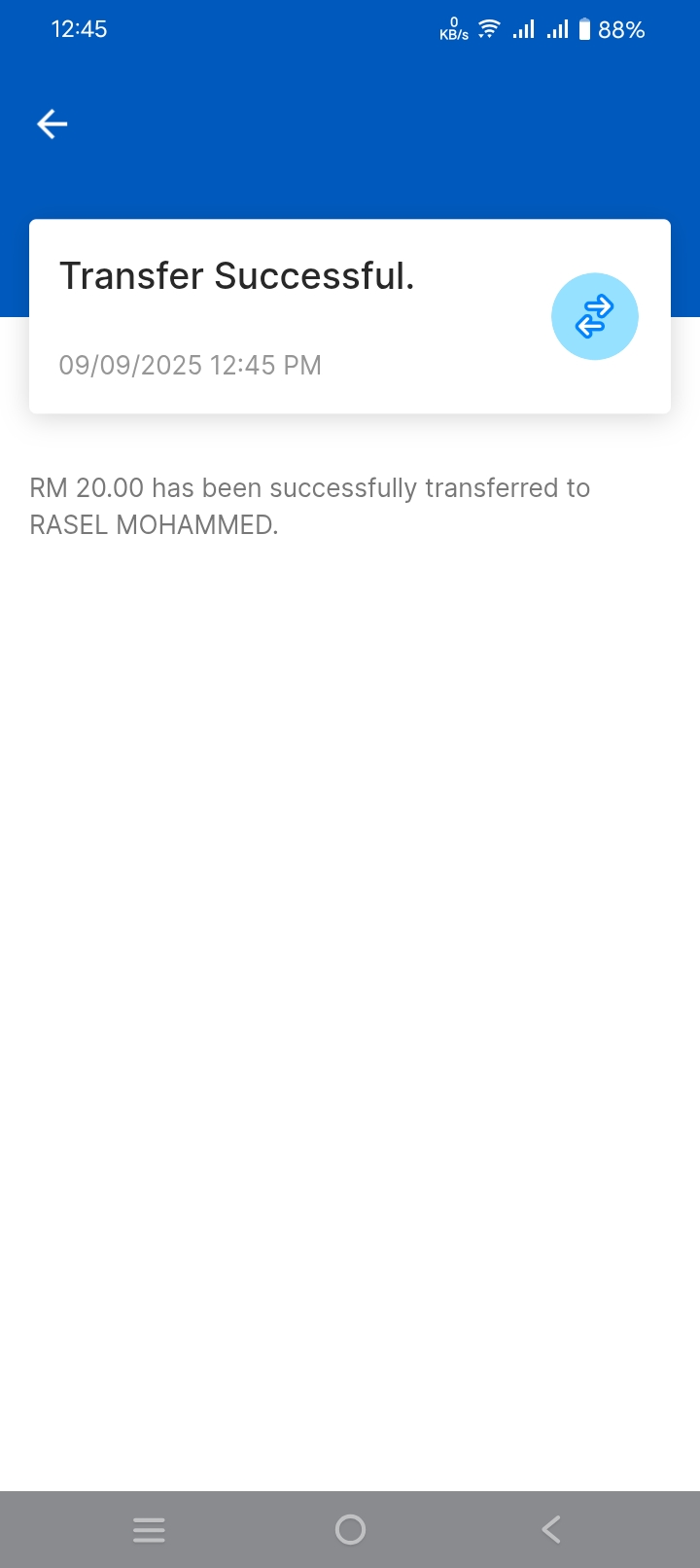Go back using the top arrow
The image size is (700, 1568).
(52, 124)
